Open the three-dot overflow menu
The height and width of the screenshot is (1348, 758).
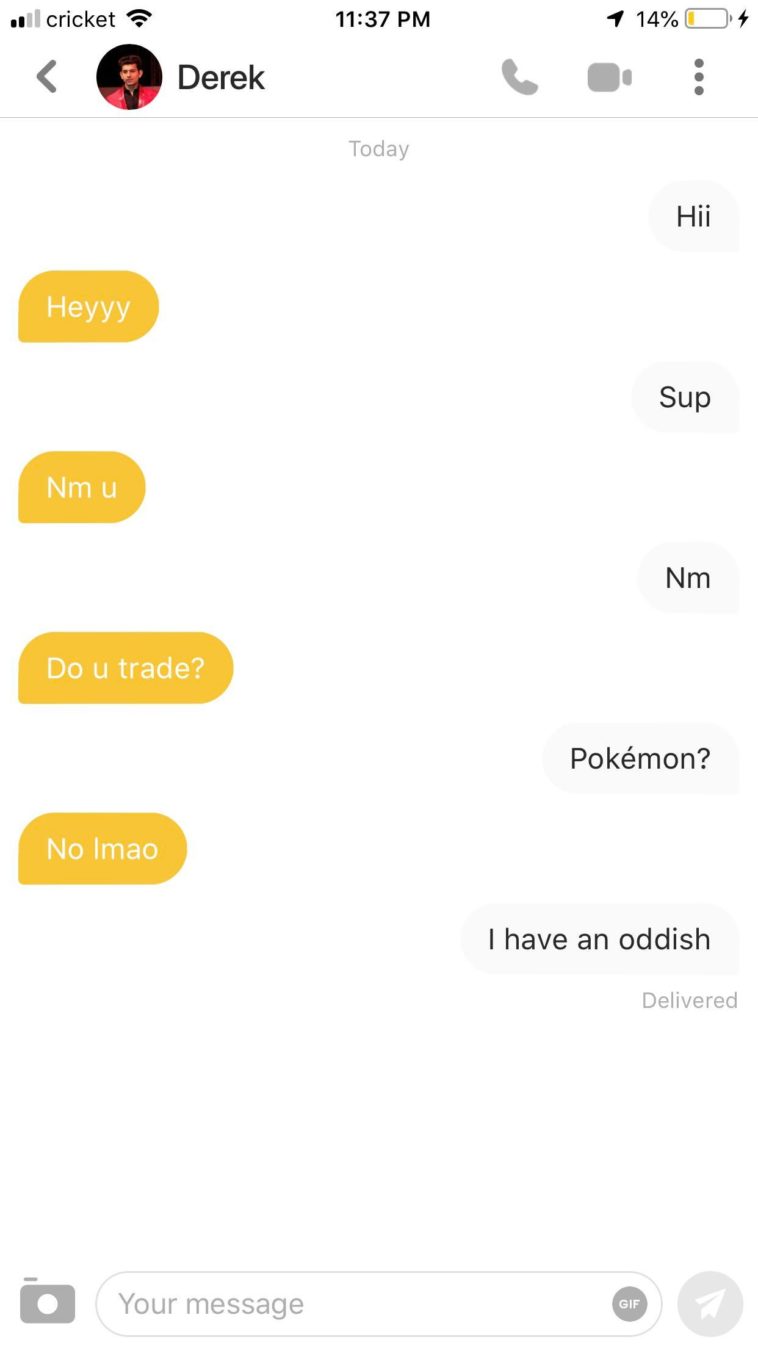(x=698, y=77)
